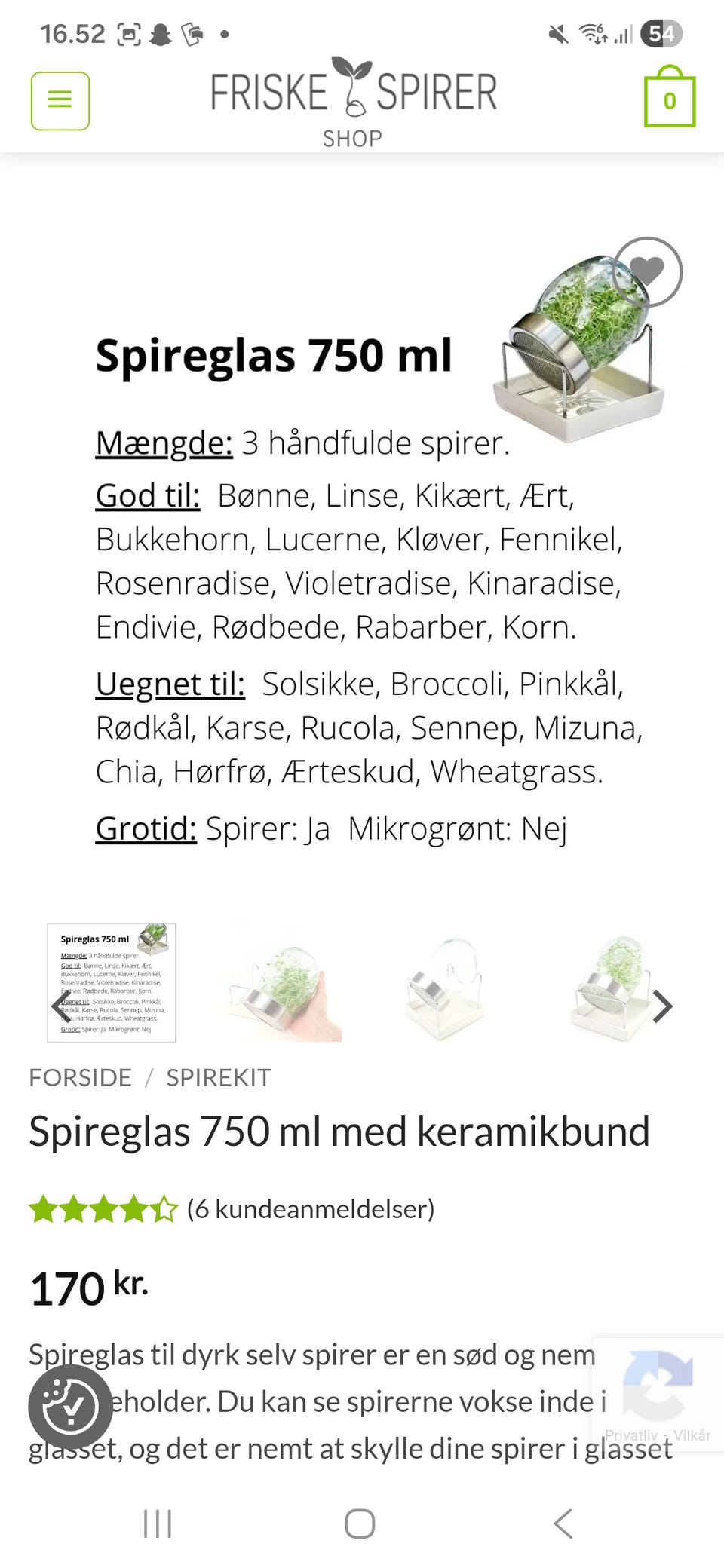Open the SPIREKIT category page
The image size is (724, 1568).
click(218, 1078)
